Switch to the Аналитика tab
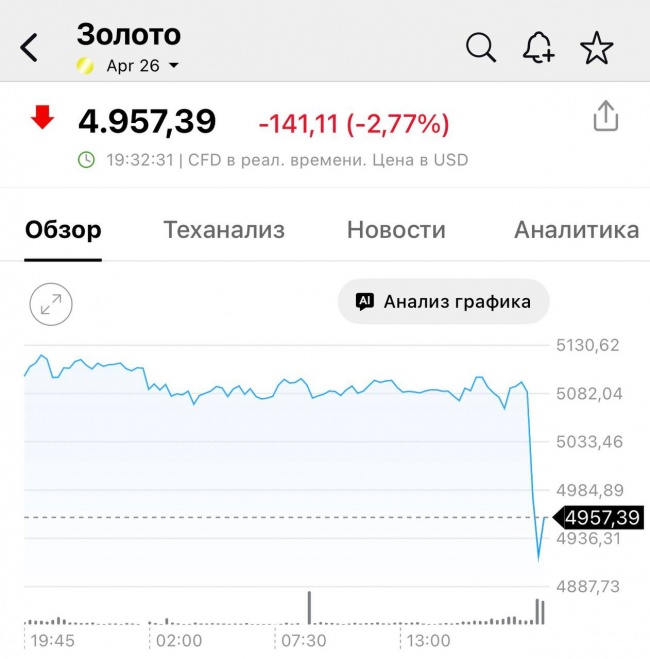This screenshot has height=659, width=650. 576,230
